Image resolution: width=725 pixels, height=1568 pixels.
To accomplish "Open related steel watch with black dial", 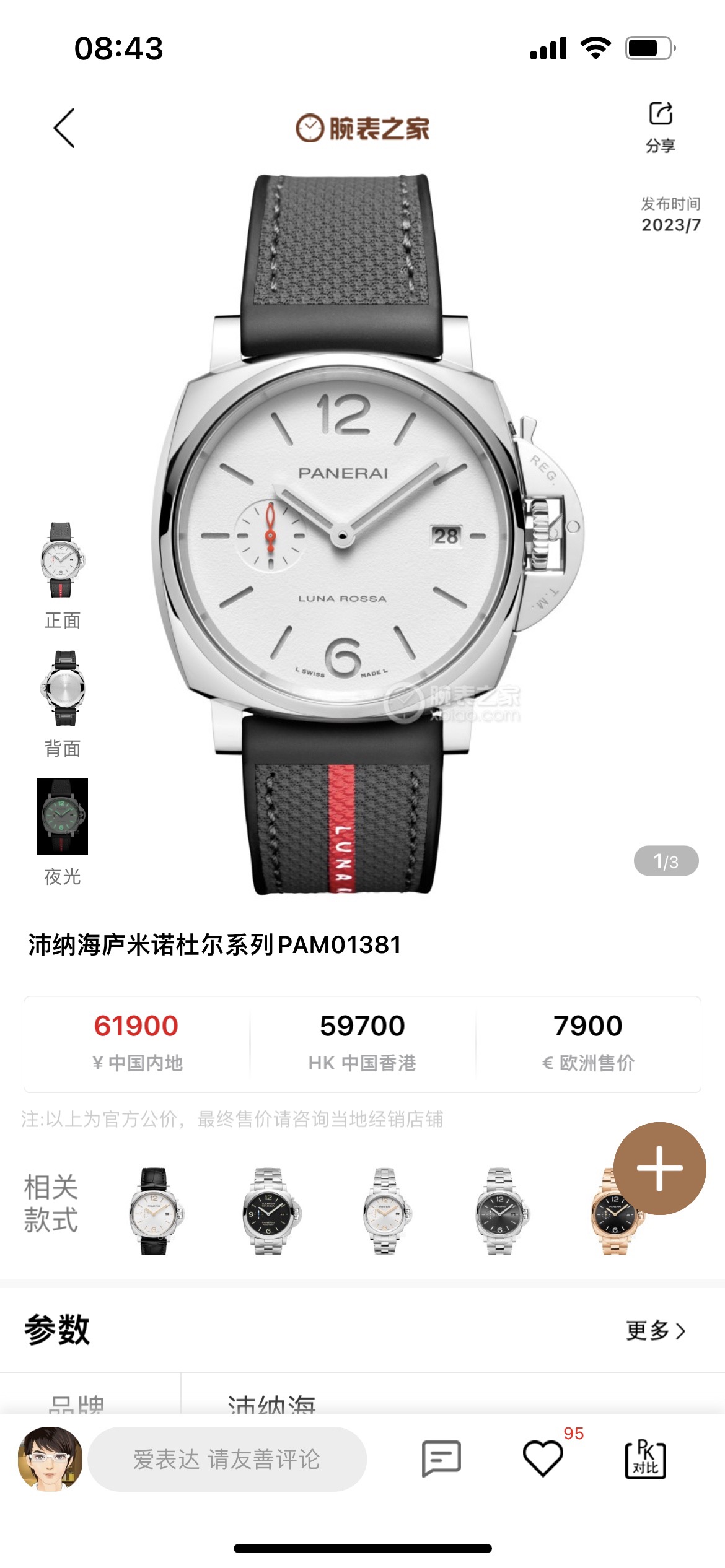I will point(269,1211).
